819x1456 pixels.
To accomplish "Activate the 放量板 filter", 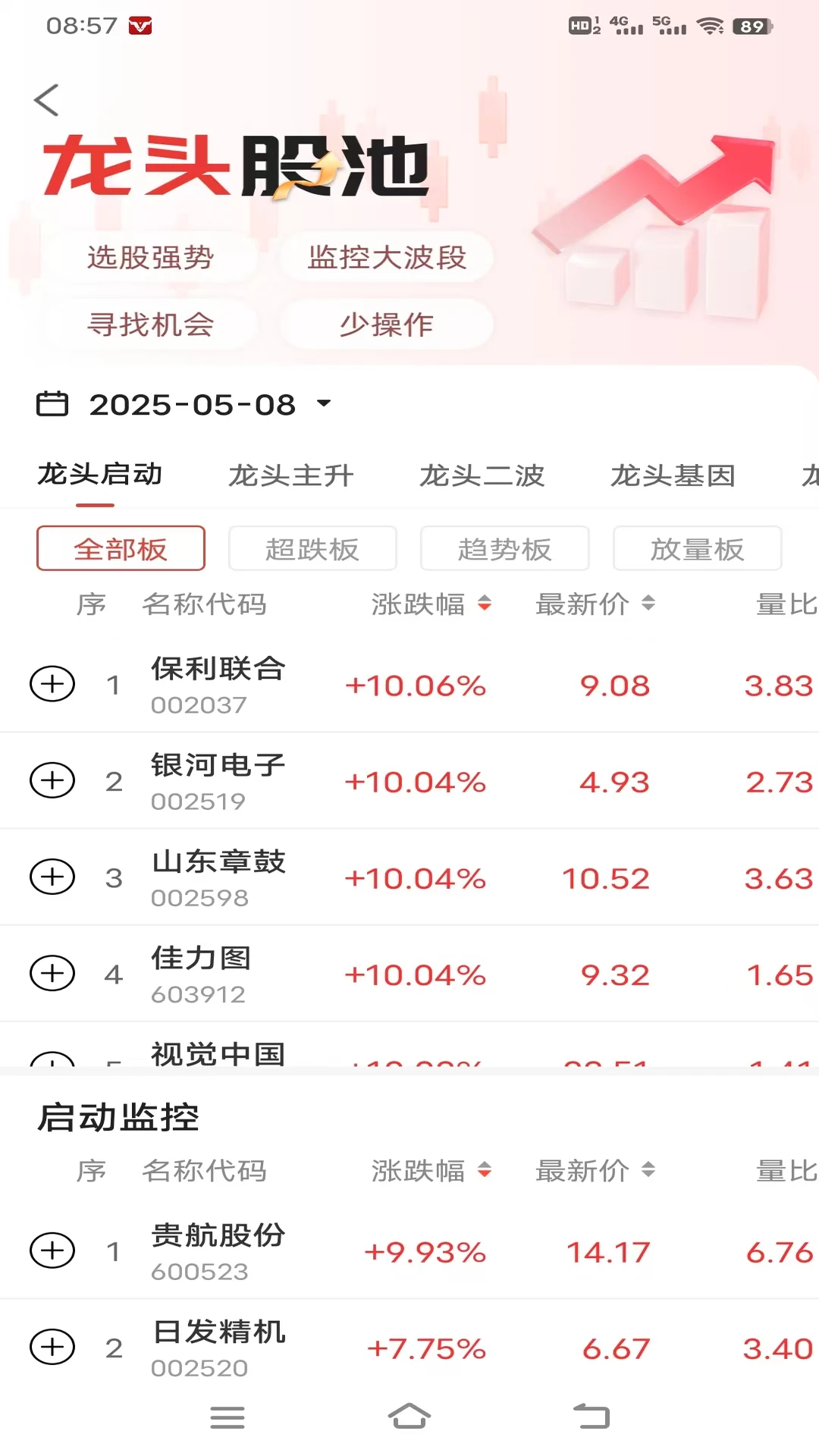I will coord(697,548).
